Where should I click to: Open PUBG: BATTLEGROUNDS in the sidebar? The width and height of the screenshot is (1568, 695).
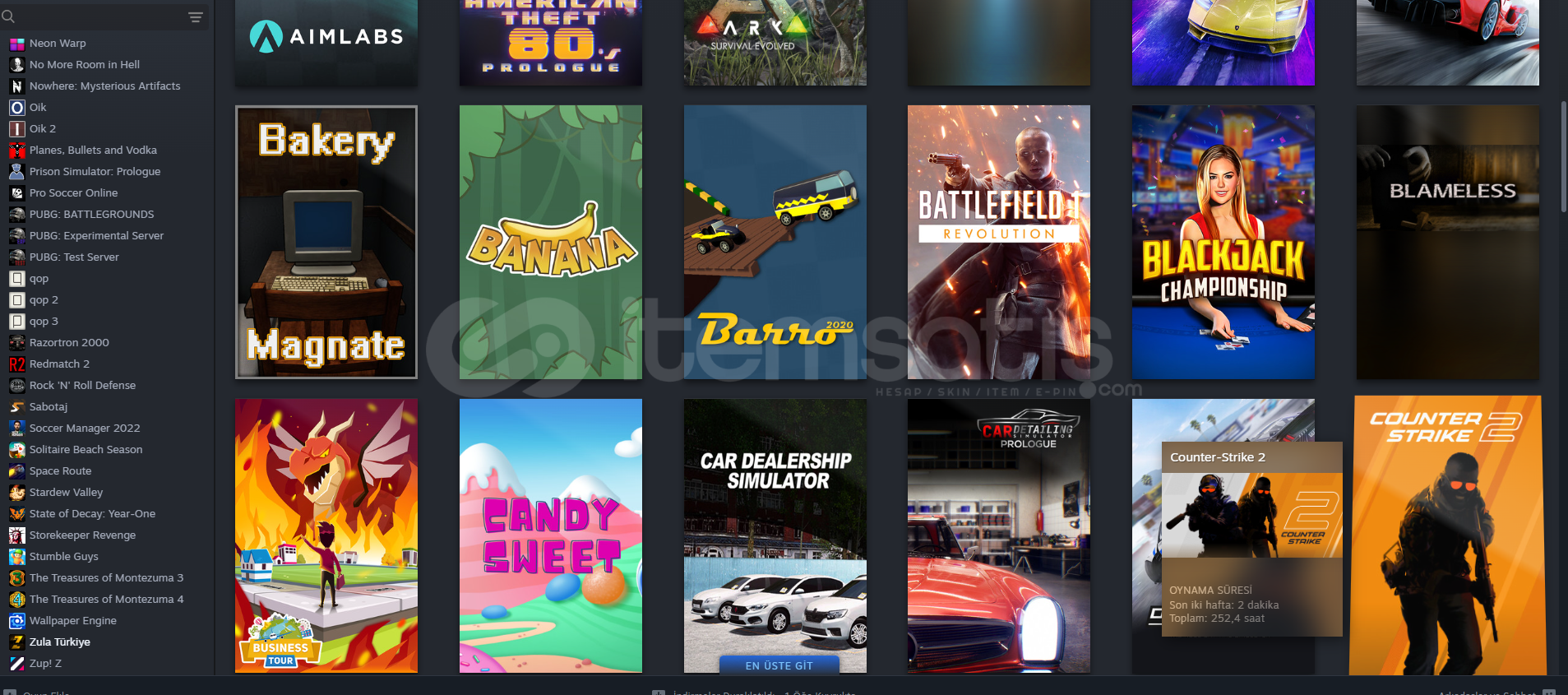tap(91, 215)
